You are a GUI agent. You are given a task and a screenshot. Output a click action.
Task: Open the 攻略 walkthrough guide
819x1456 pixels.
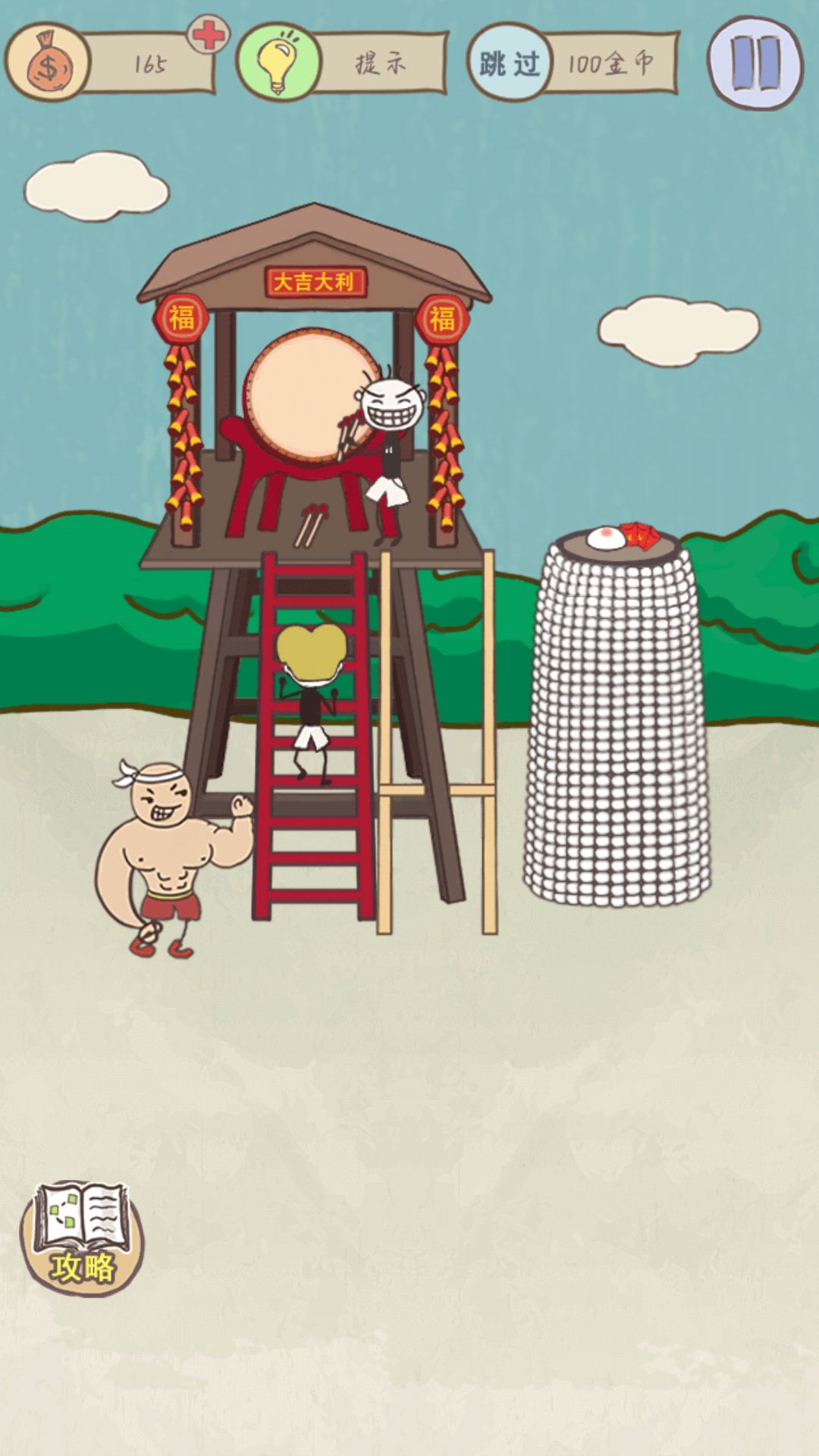pyautogui.click(x=81, y=1238)
